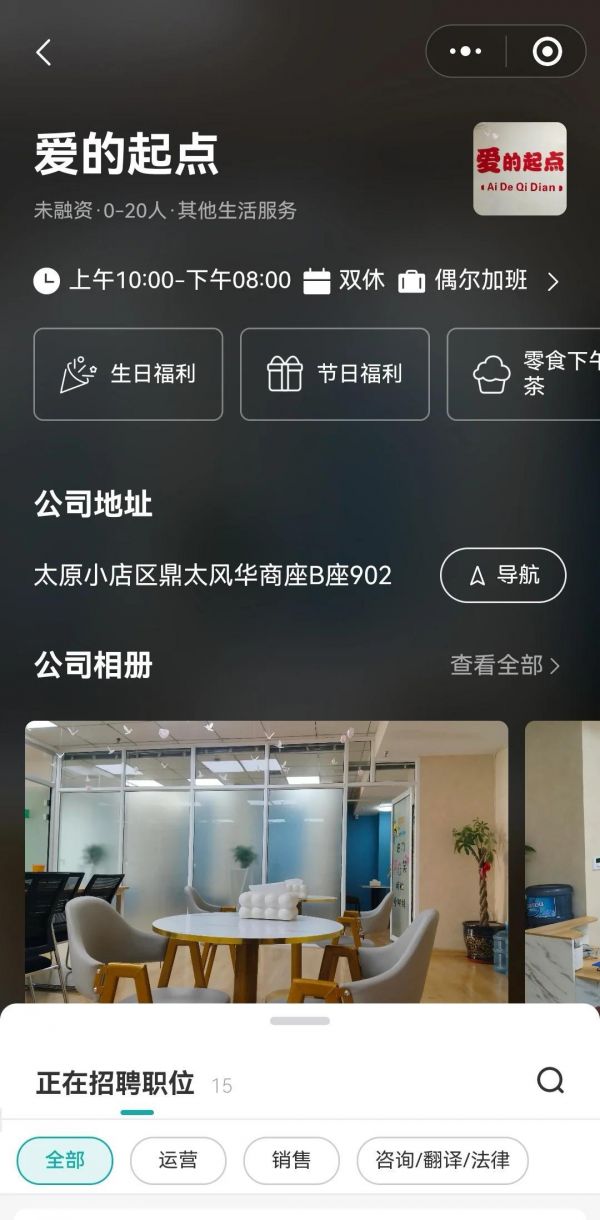Tap the drag handle of the job sheet

pyautogui.click(x=300, y=1021)
